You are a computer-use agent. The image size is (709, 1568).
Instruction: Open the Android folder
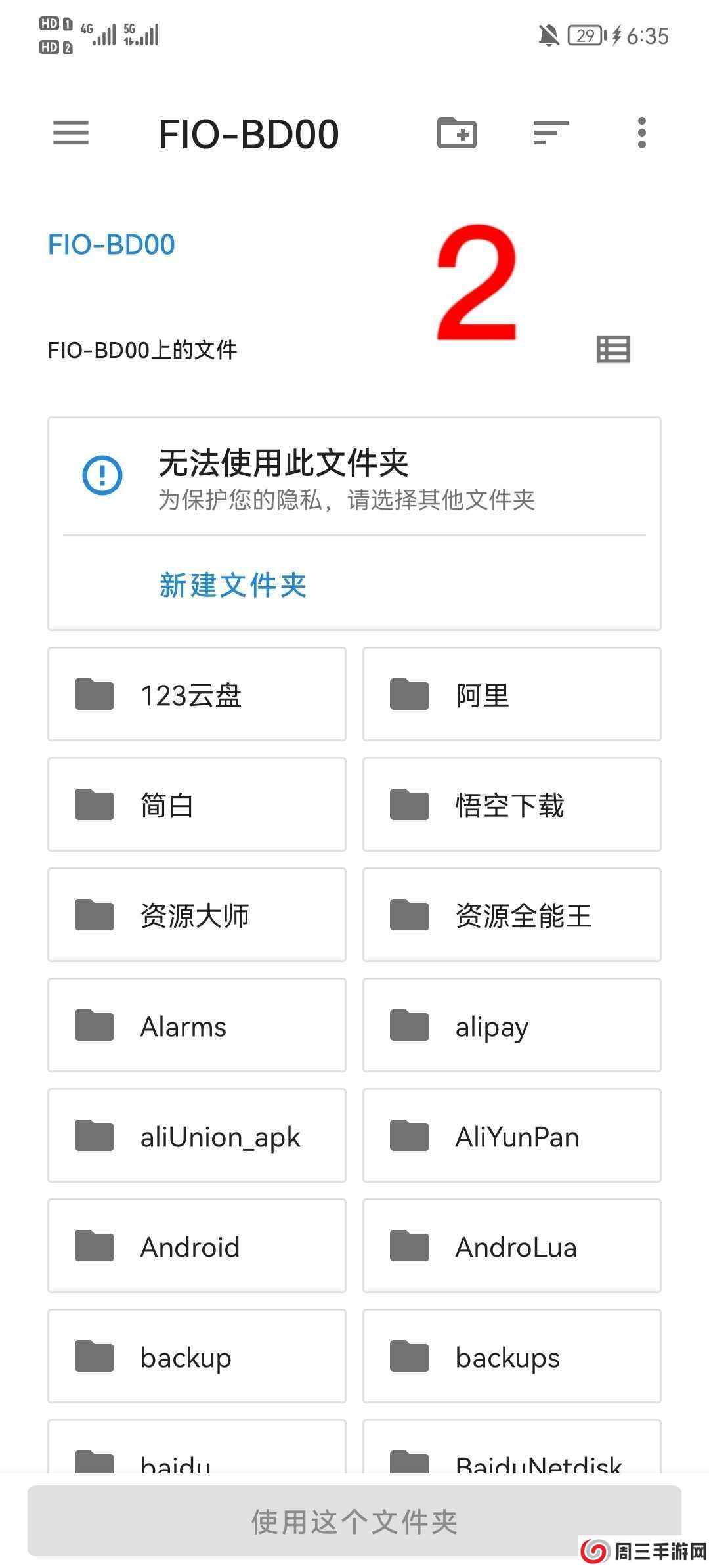(197, 1246)
